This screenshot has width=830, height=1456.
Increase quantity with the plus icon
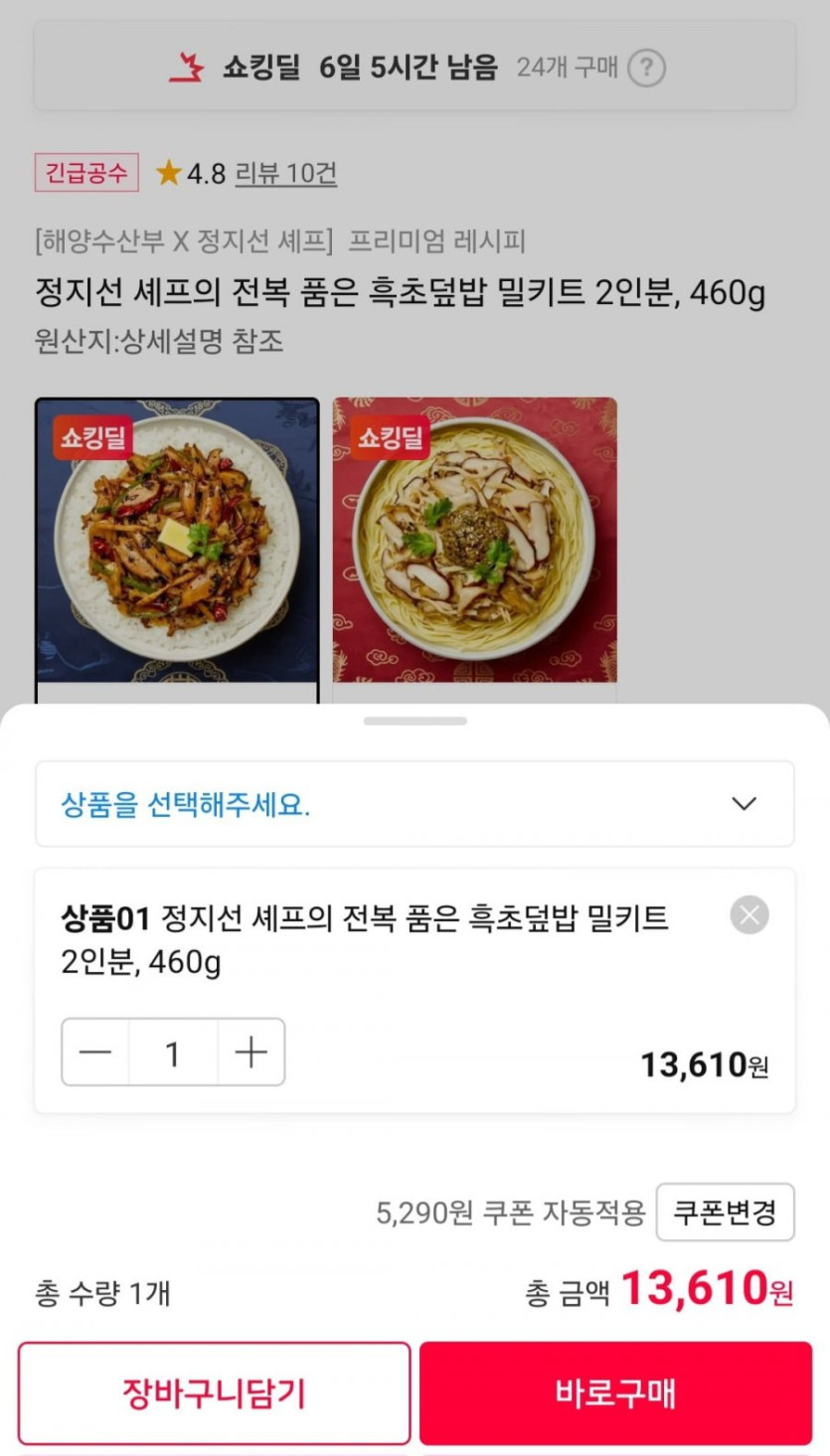click(x=250, y=1052)
